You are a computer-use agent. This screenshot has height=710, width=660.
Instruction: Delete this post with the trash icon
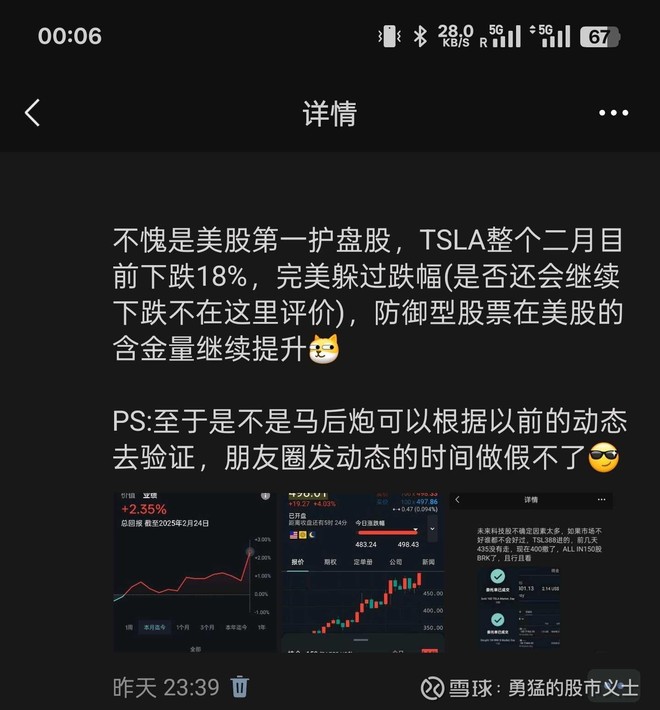pyautogui.click(x=240, y=686)
